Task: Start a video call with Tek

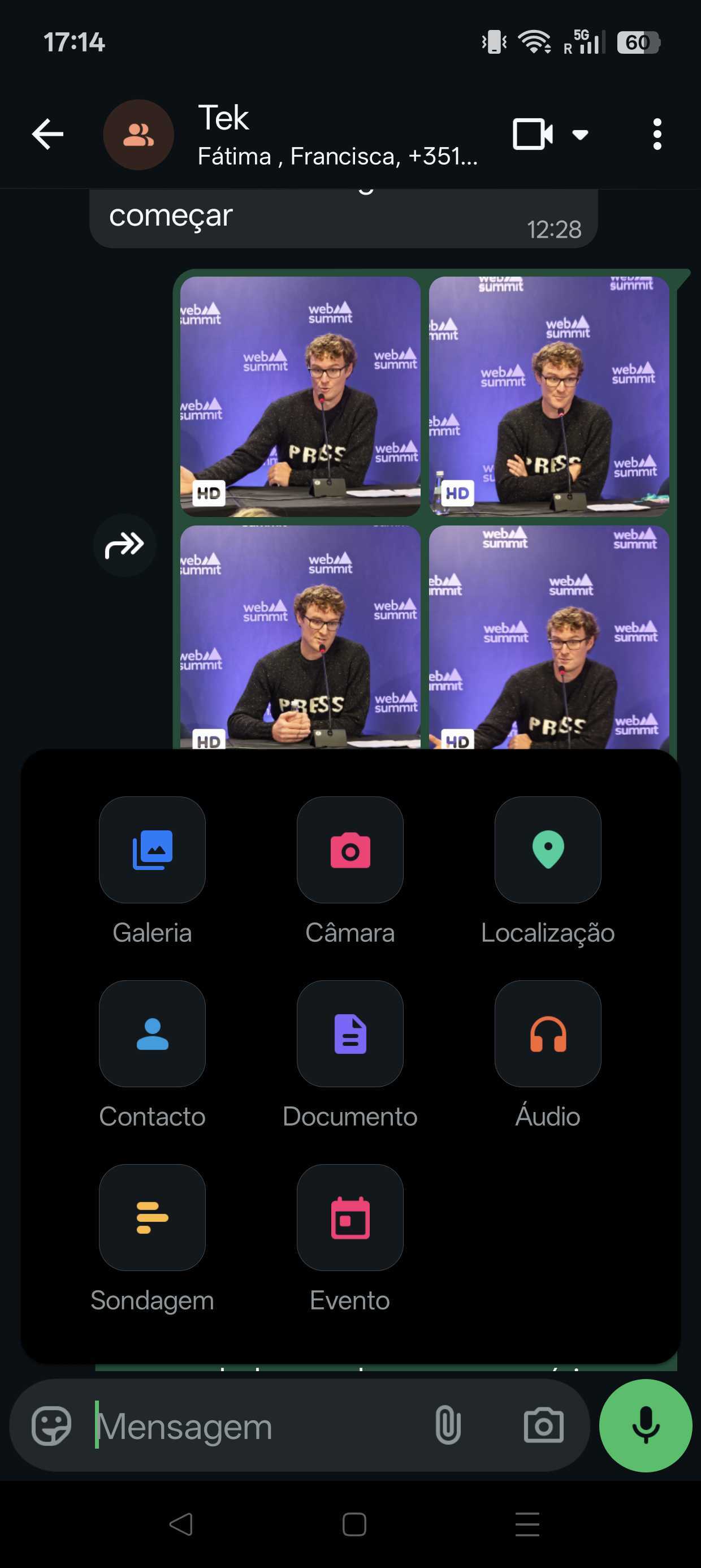Action: coord(532,135)
